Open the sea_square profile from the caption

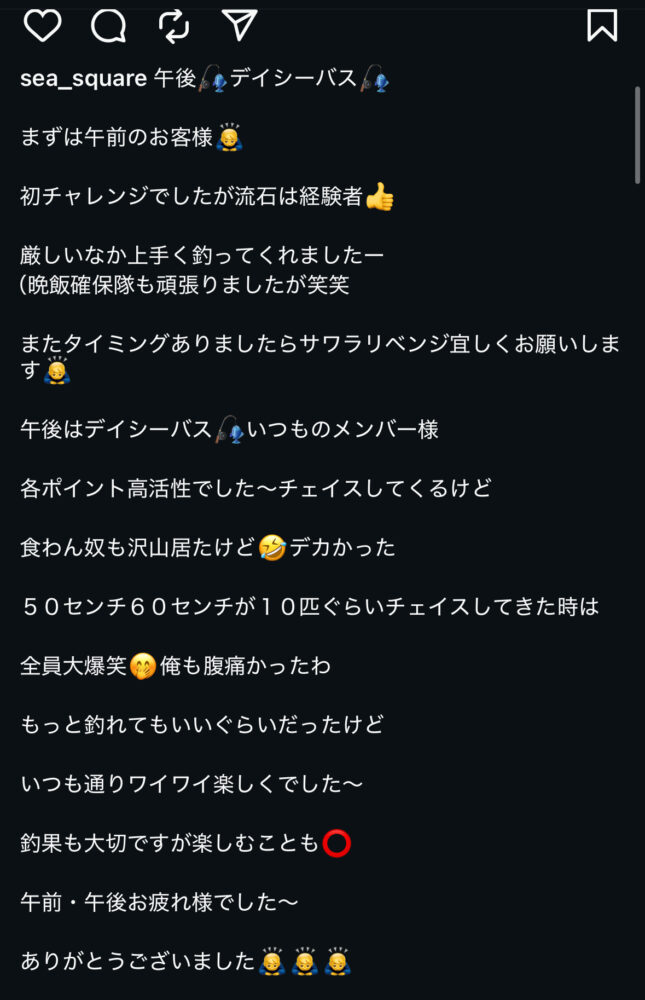83,78
